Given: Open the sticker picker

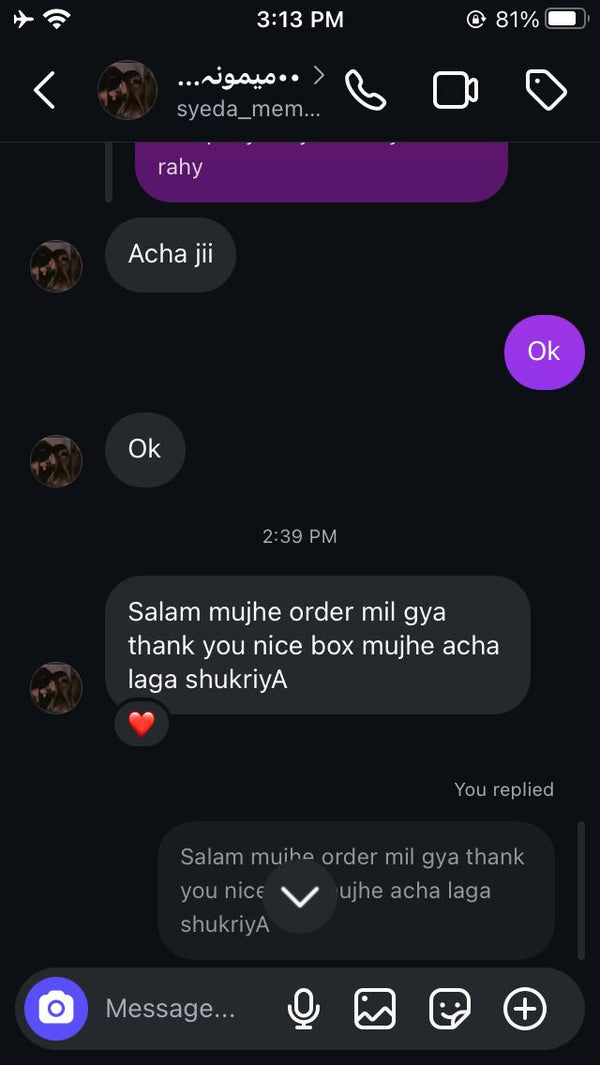Looking at the screenshot, I should pyautogui.click(x=450, y=1009).
